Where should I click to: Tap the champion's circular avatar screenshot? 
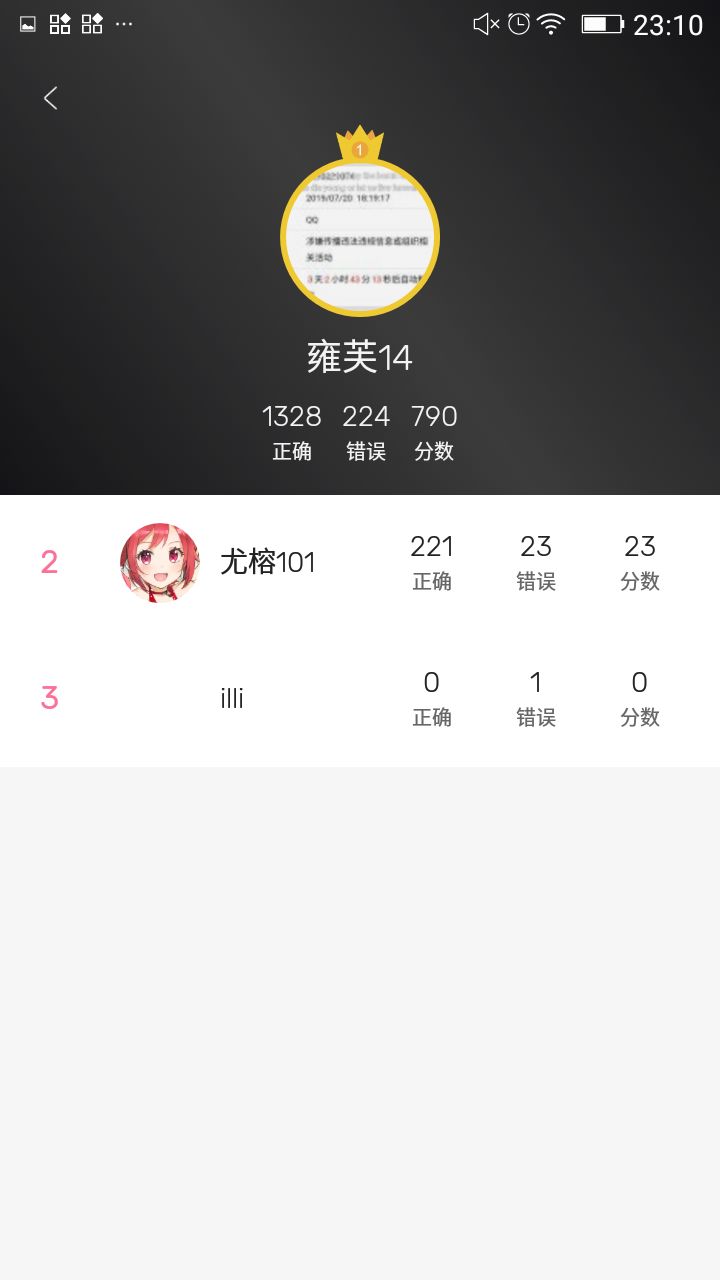point(360,235)
